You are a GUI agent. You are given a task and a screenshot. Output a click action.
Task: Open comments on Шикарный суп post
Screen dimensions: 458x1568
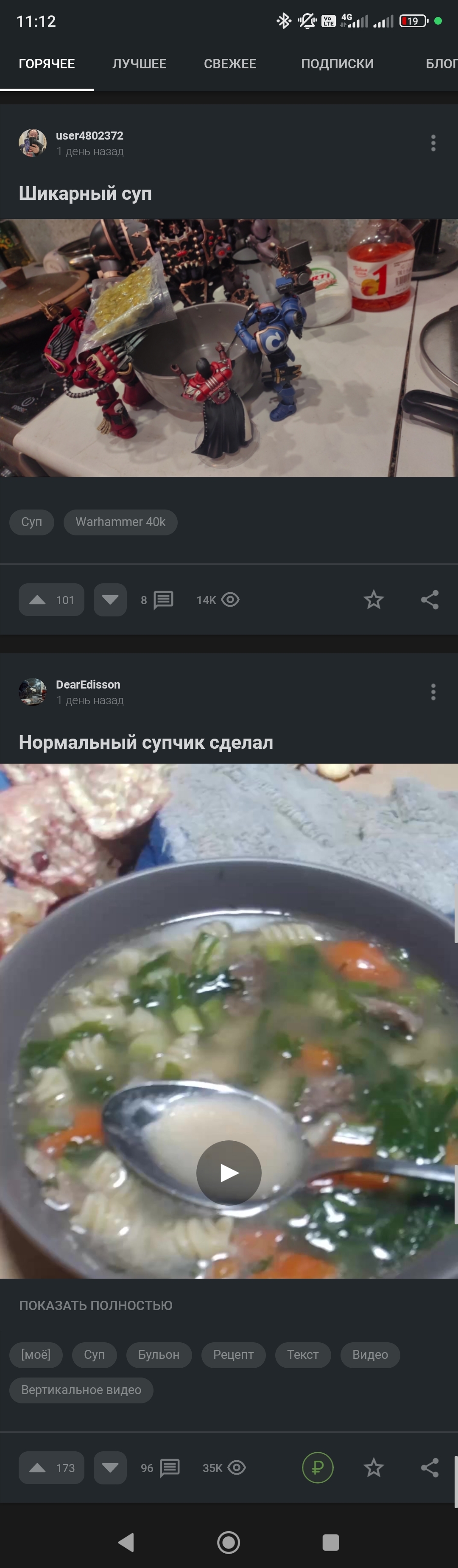coord(157,599)
